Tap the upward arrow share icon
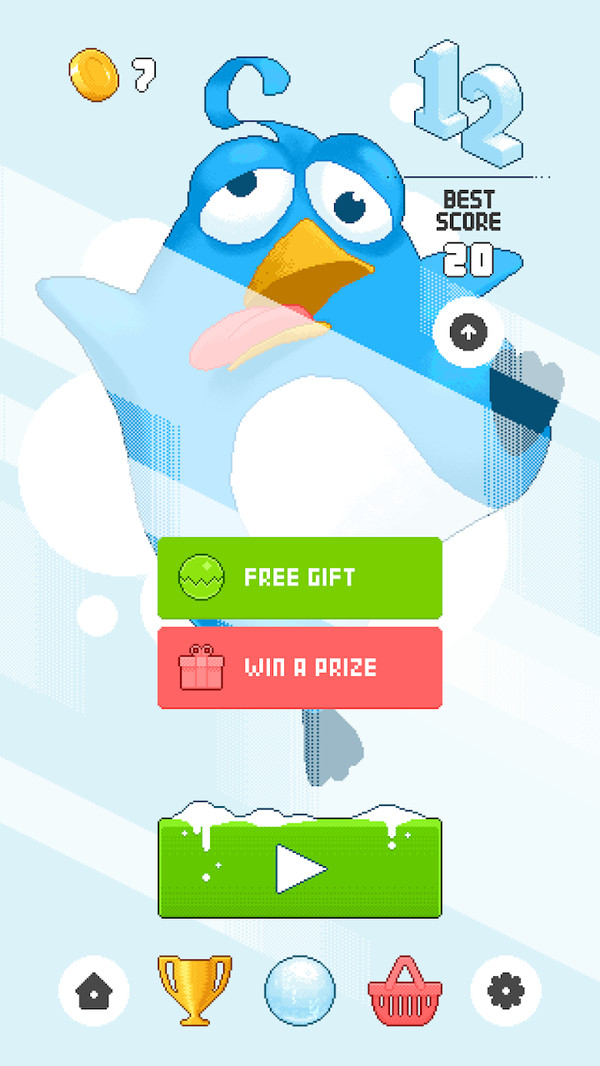 (468, 331)
